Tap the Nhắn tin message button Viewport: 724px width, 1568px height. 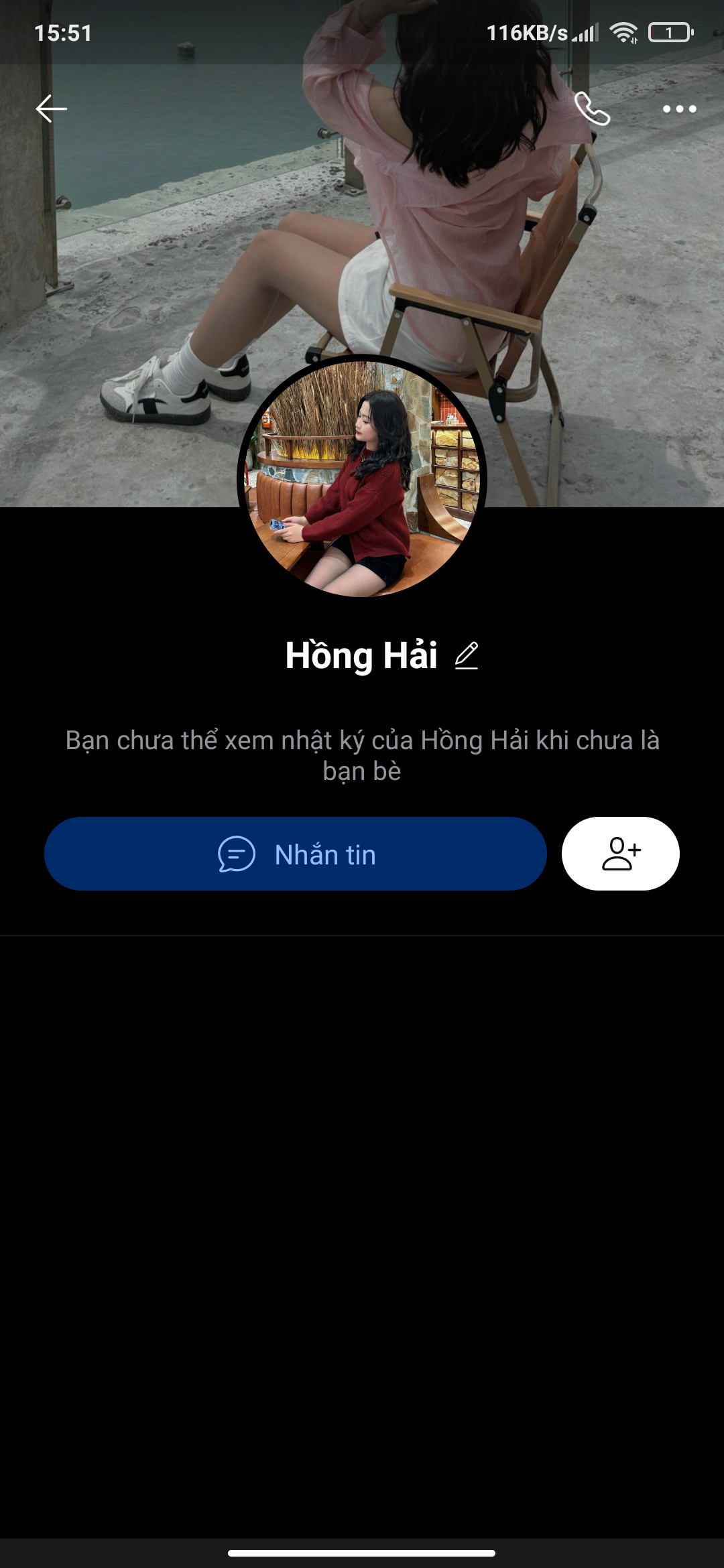pyautogui.click(x=296, y=854)
